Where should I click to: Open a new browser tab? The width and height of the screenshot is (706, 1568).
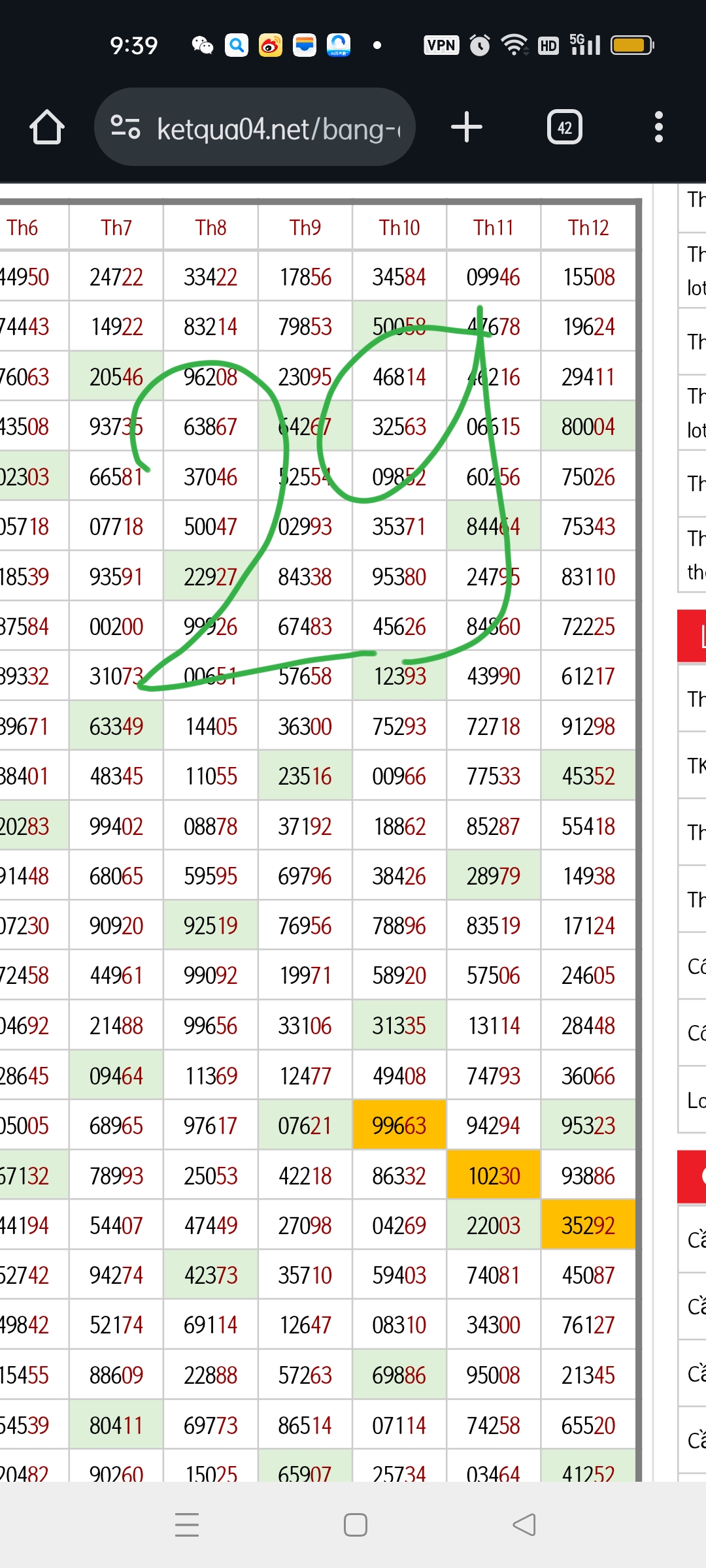(467, 127)
